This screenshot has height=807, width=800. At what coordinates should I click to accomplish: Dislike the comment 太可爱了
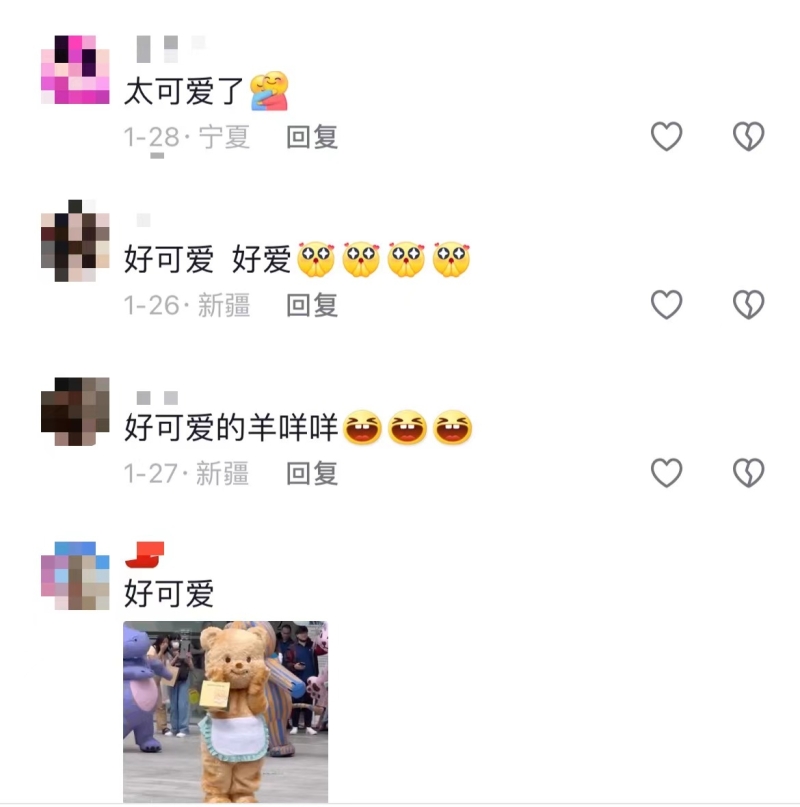point(748,136)
